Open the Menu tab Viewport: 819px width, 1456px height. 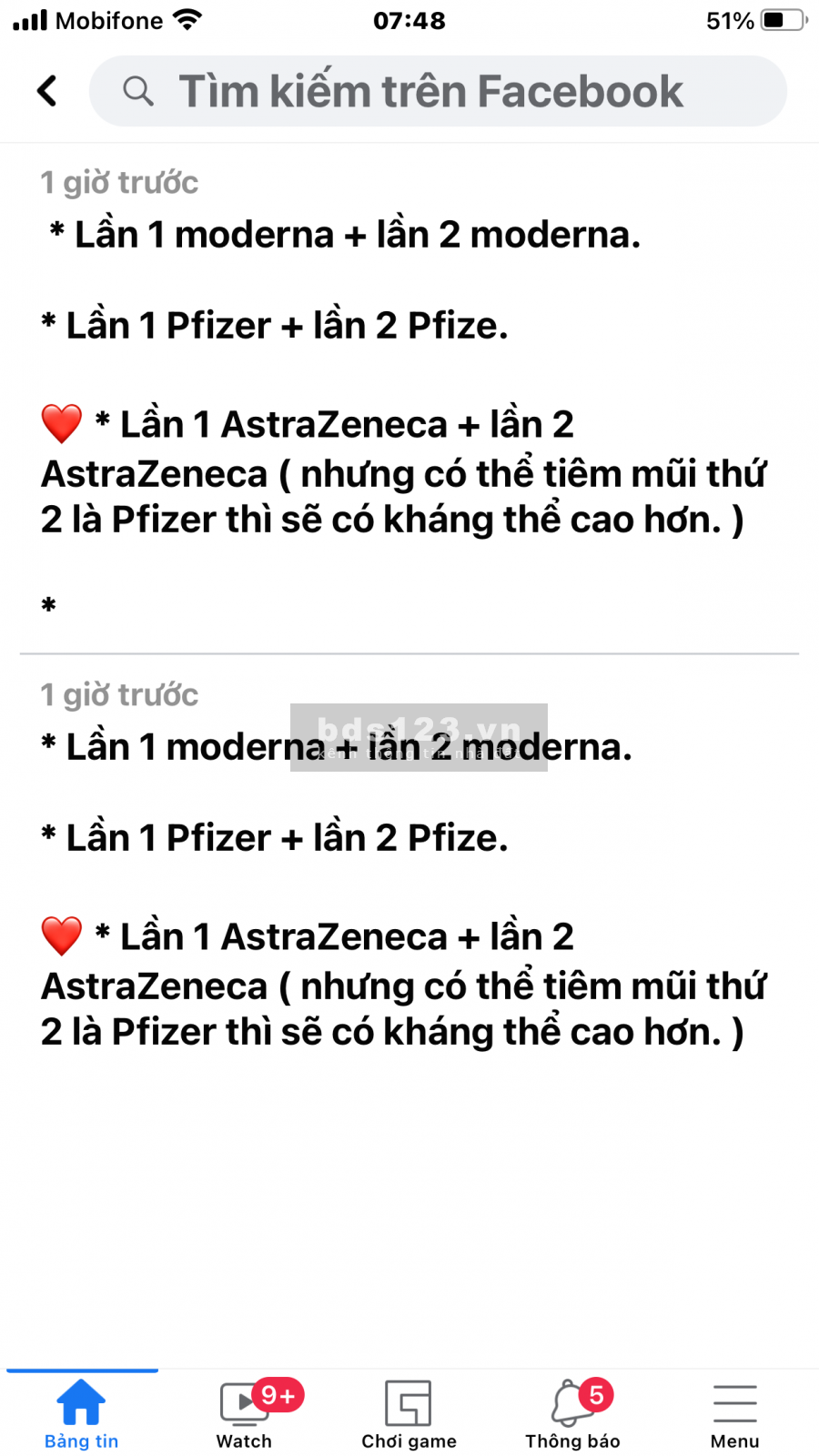734,1413
